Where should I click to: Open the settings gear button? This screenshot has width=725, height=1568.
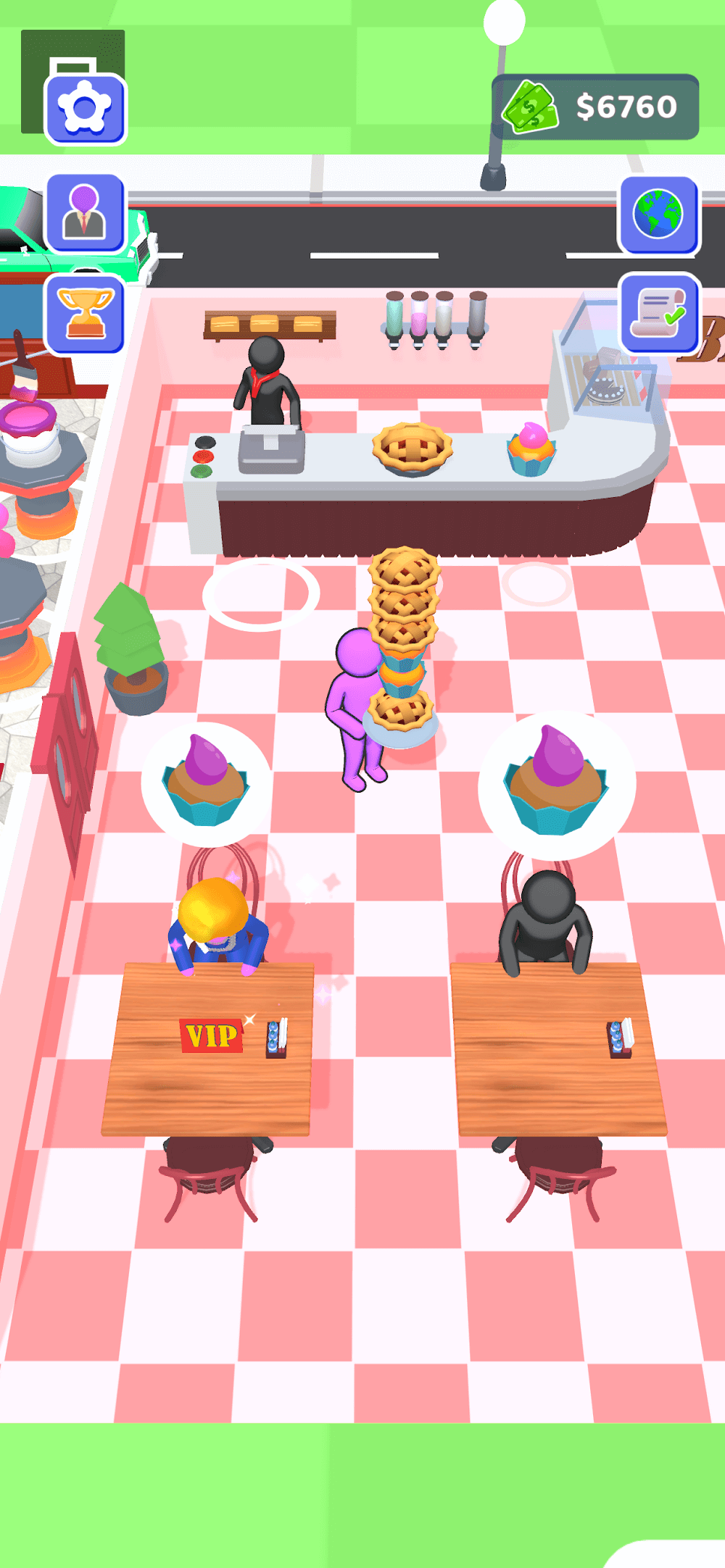[x=85, y=109]
